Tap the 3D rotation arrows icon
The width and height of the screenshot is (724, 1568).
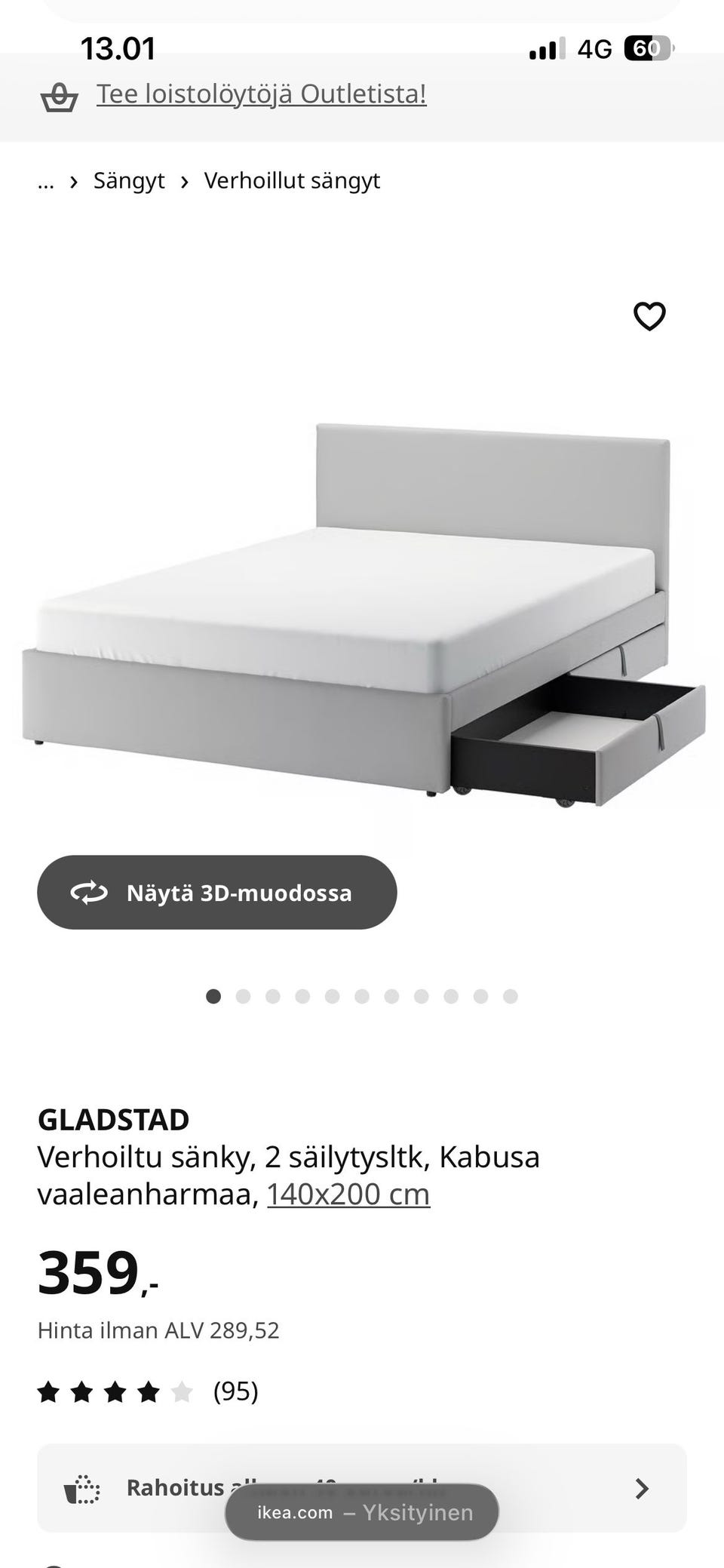click(90, 892)
